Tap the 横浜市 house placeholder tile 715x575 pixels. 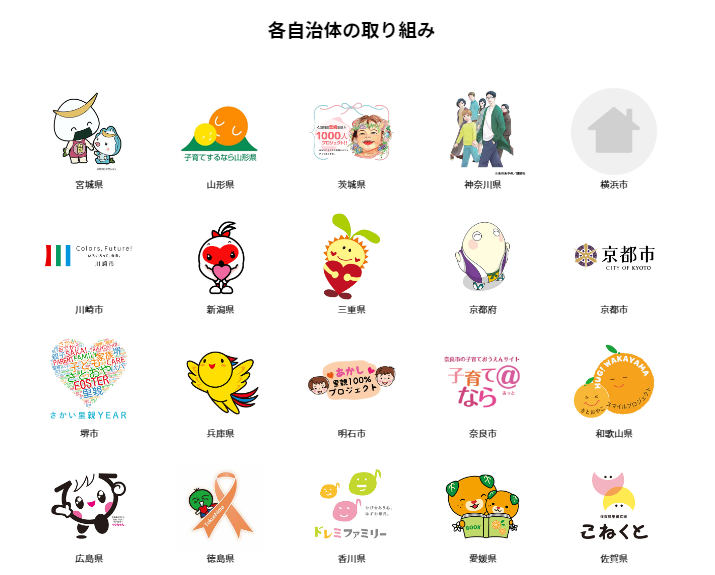point(613,133)
